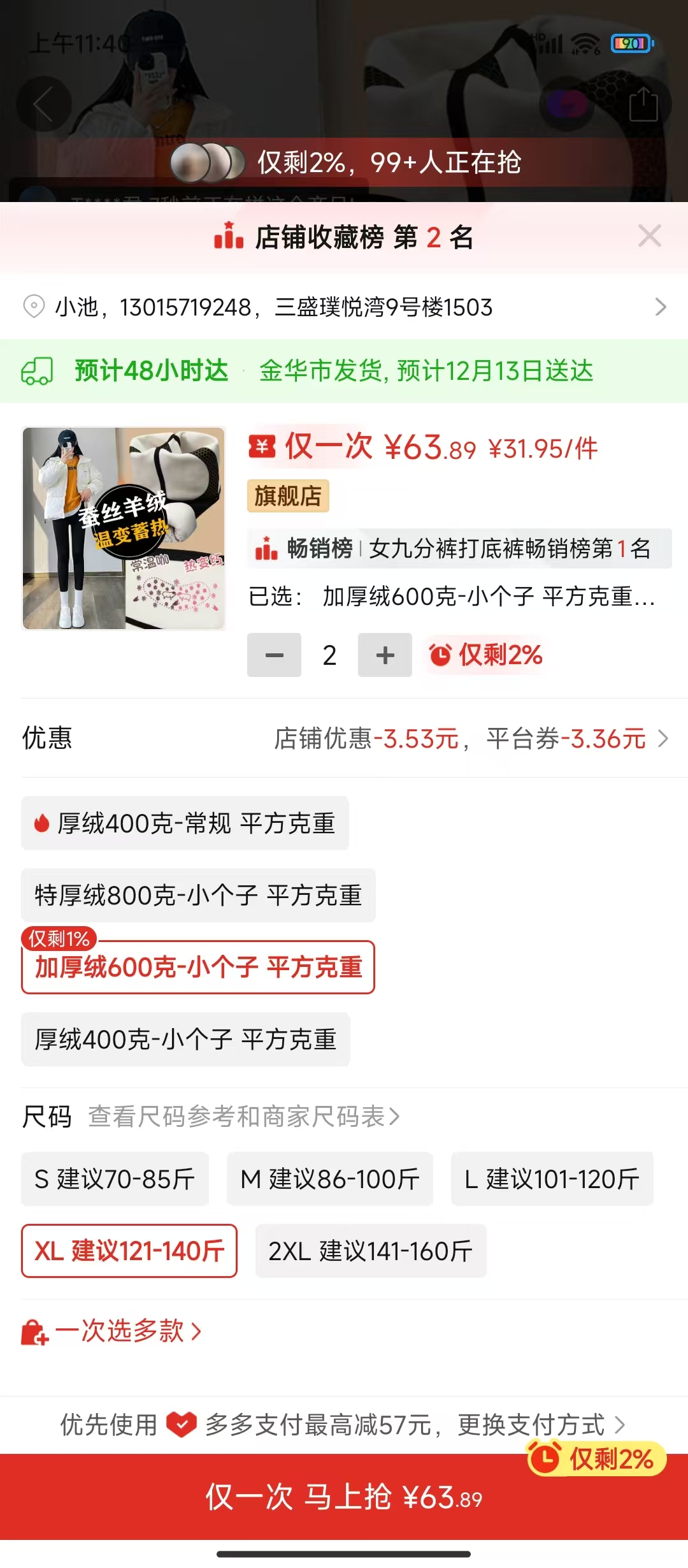This screenshot has width=688, height=1568.
Task: Decrease quantity with the minus button
Action: (x=274, y=655)
